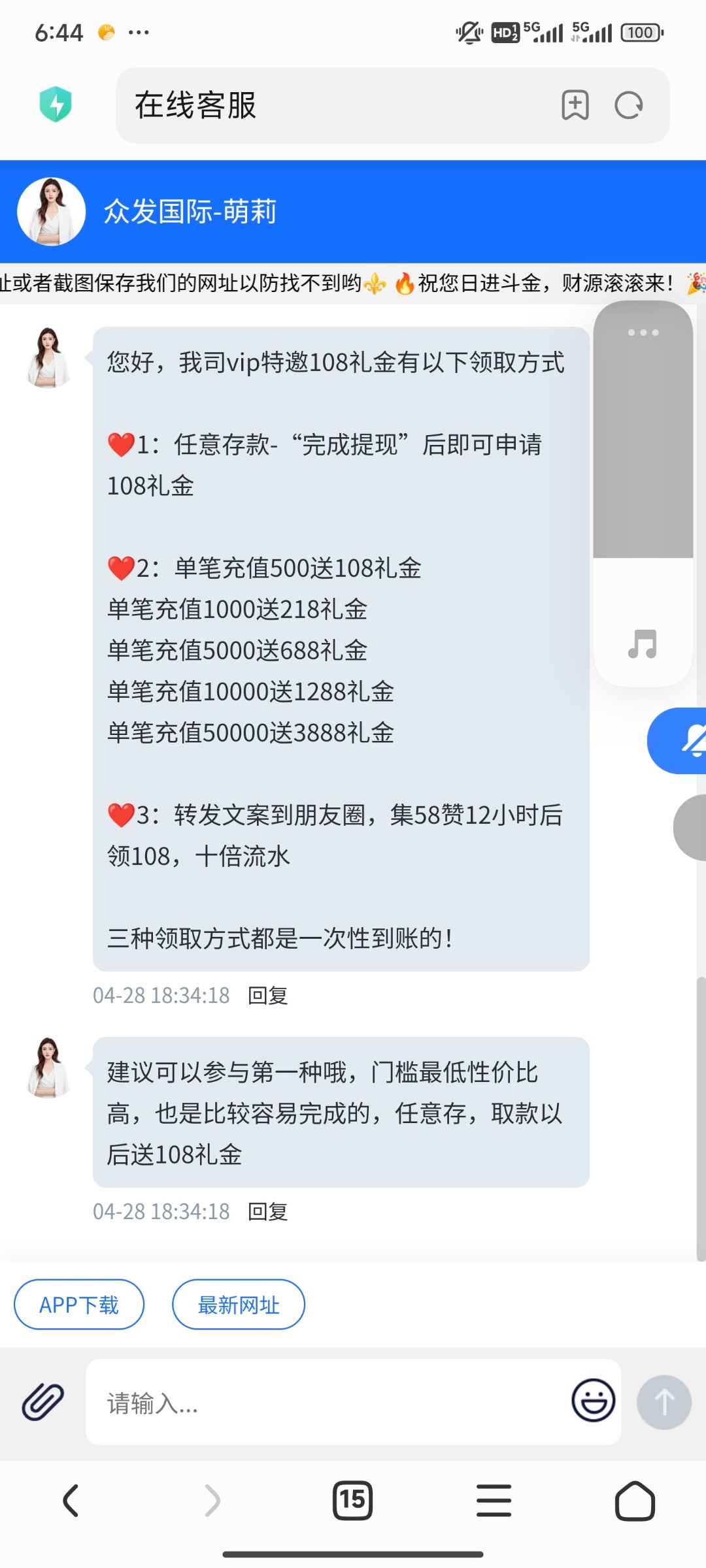706x1568 pixels.
Task: Reload the page with the refresh icon
Action: pos(629,105)
